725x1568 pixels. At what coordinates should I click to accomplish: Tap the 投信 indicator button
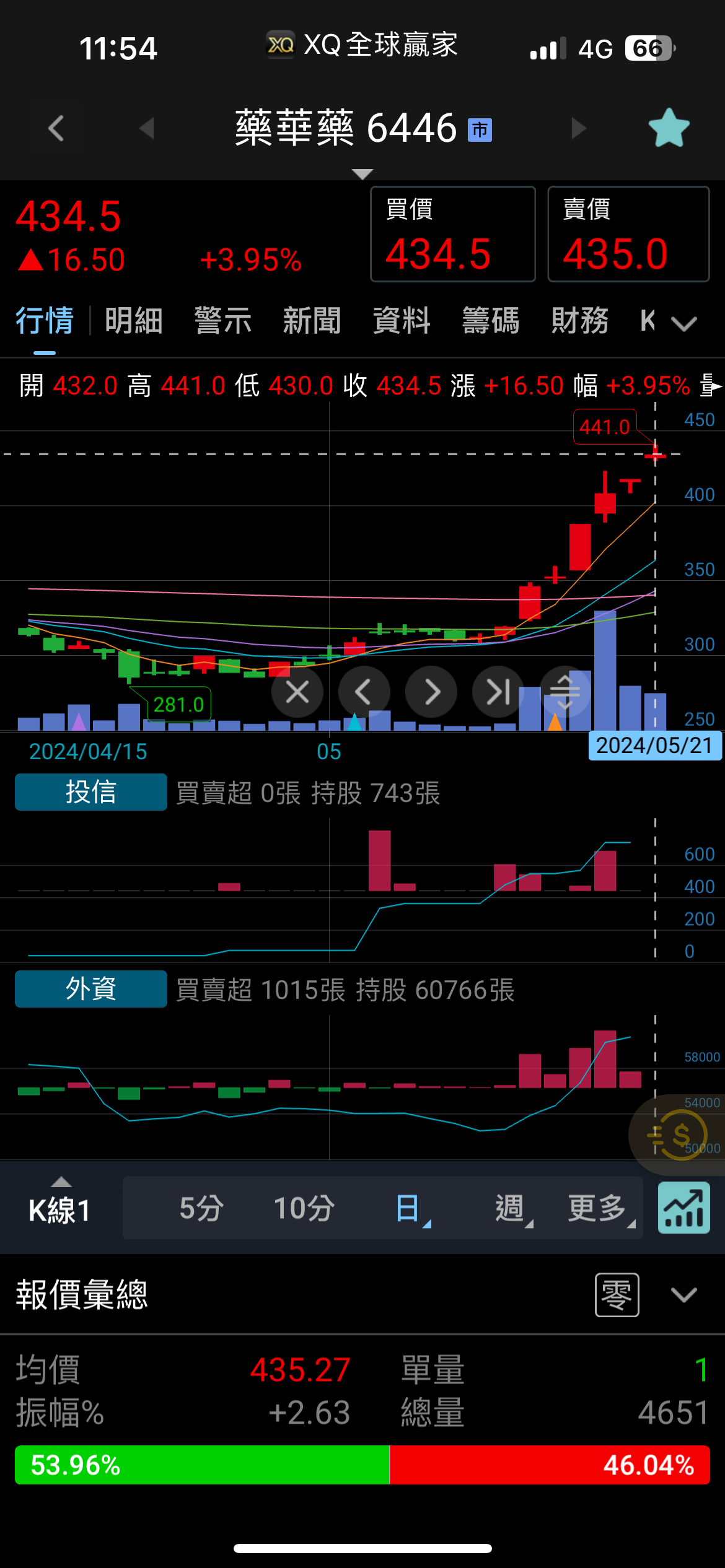pos(91,792)
